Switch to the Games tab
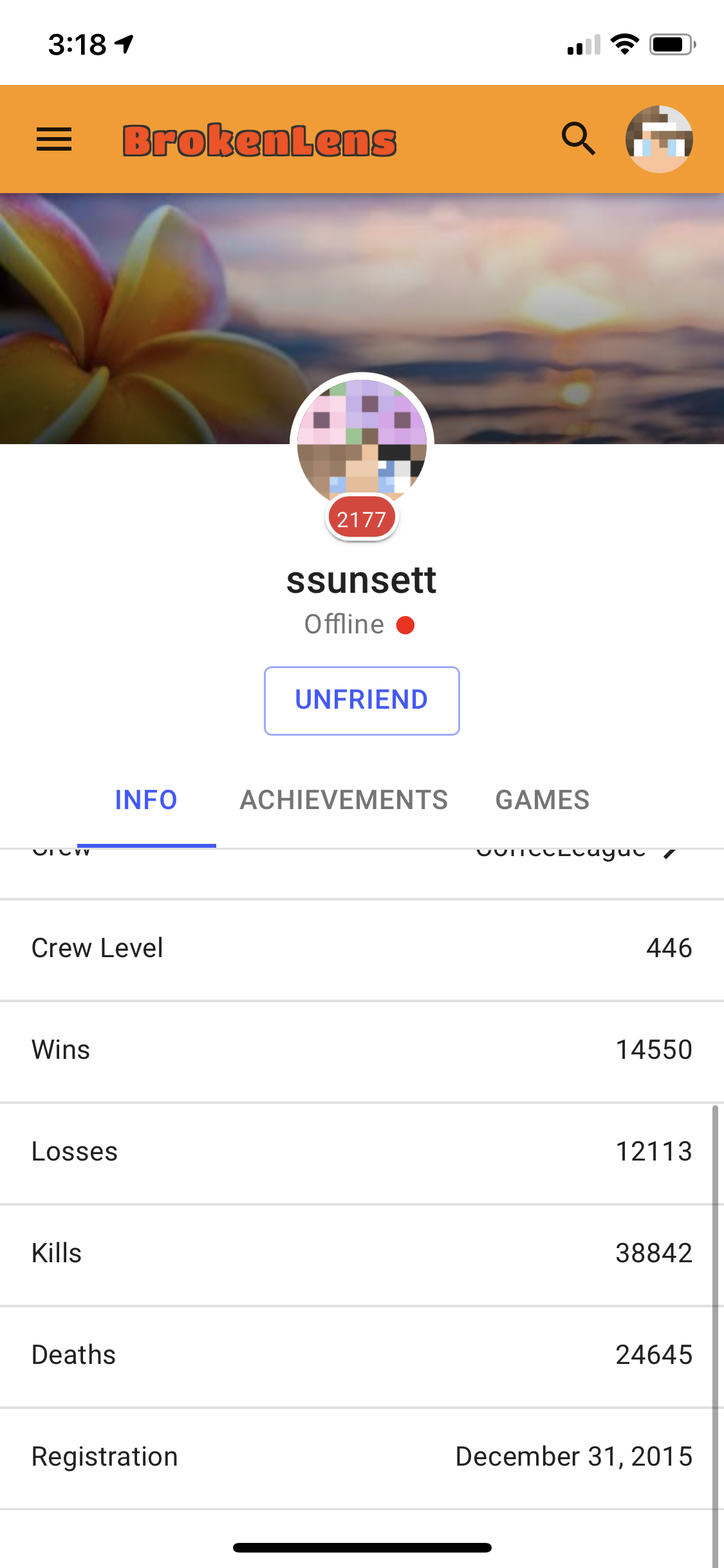724x1568 pixels. point(542,800)
